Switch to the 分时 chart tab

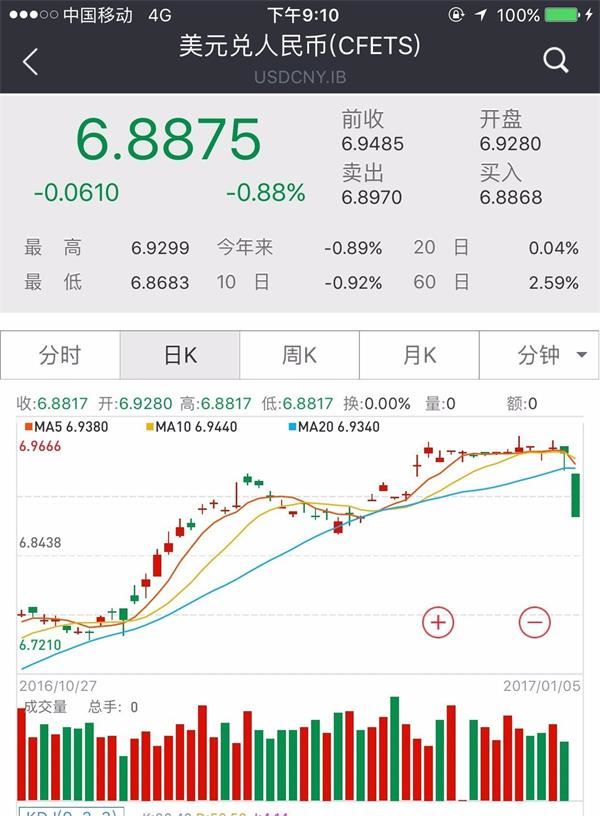coord(60,355)
